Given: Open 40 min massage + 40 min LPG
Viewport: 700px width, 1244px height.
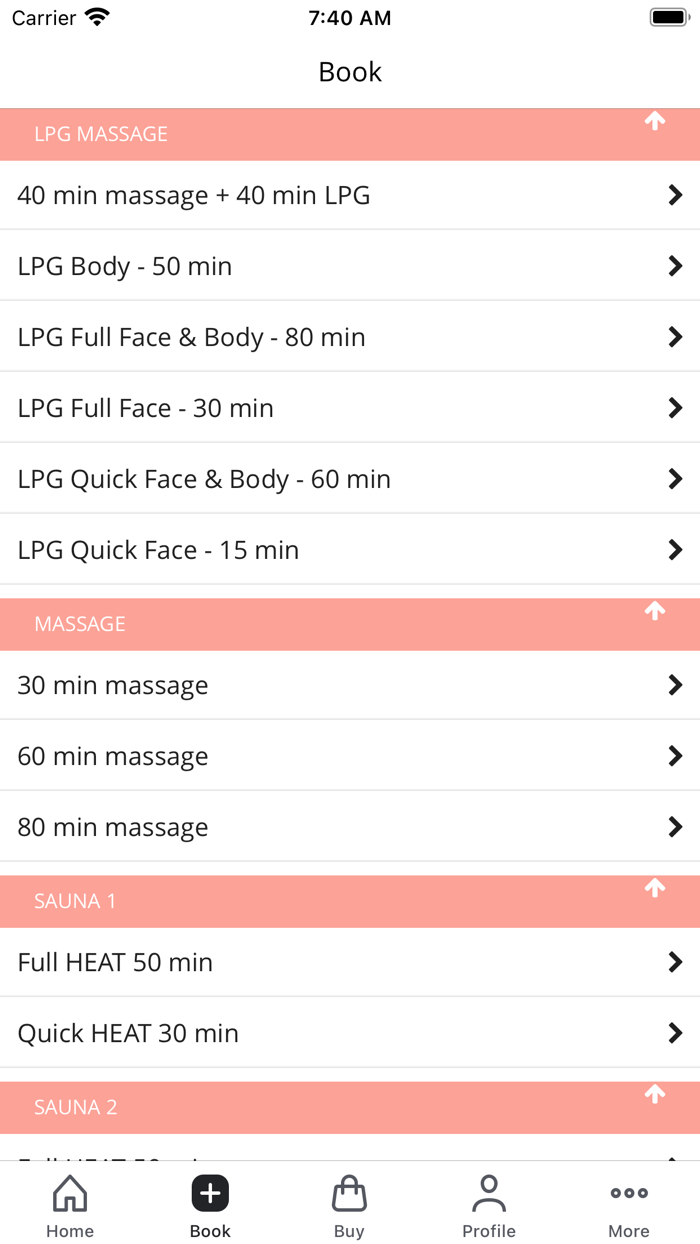Looking at the screenshot, I should [350, 195].
